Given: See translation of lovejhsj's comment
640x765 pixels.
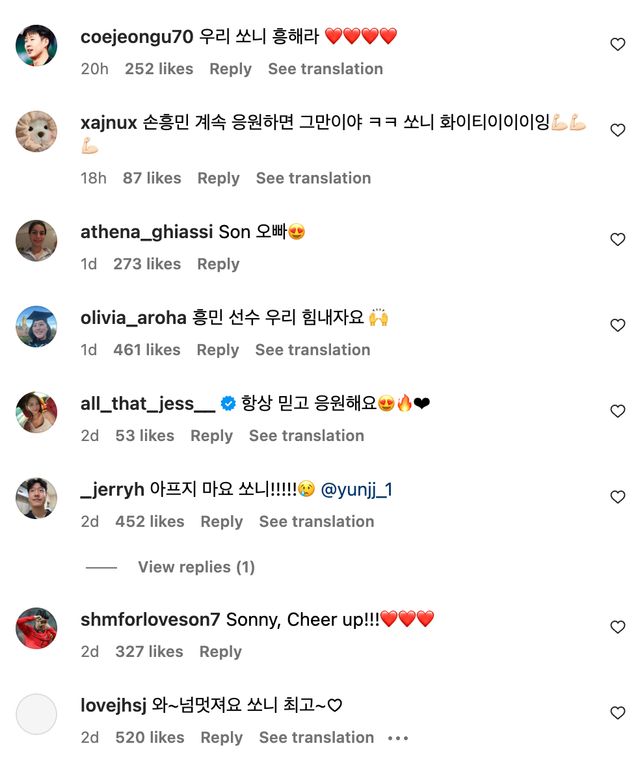Looking at the screenshot, I should pos(316,737).
